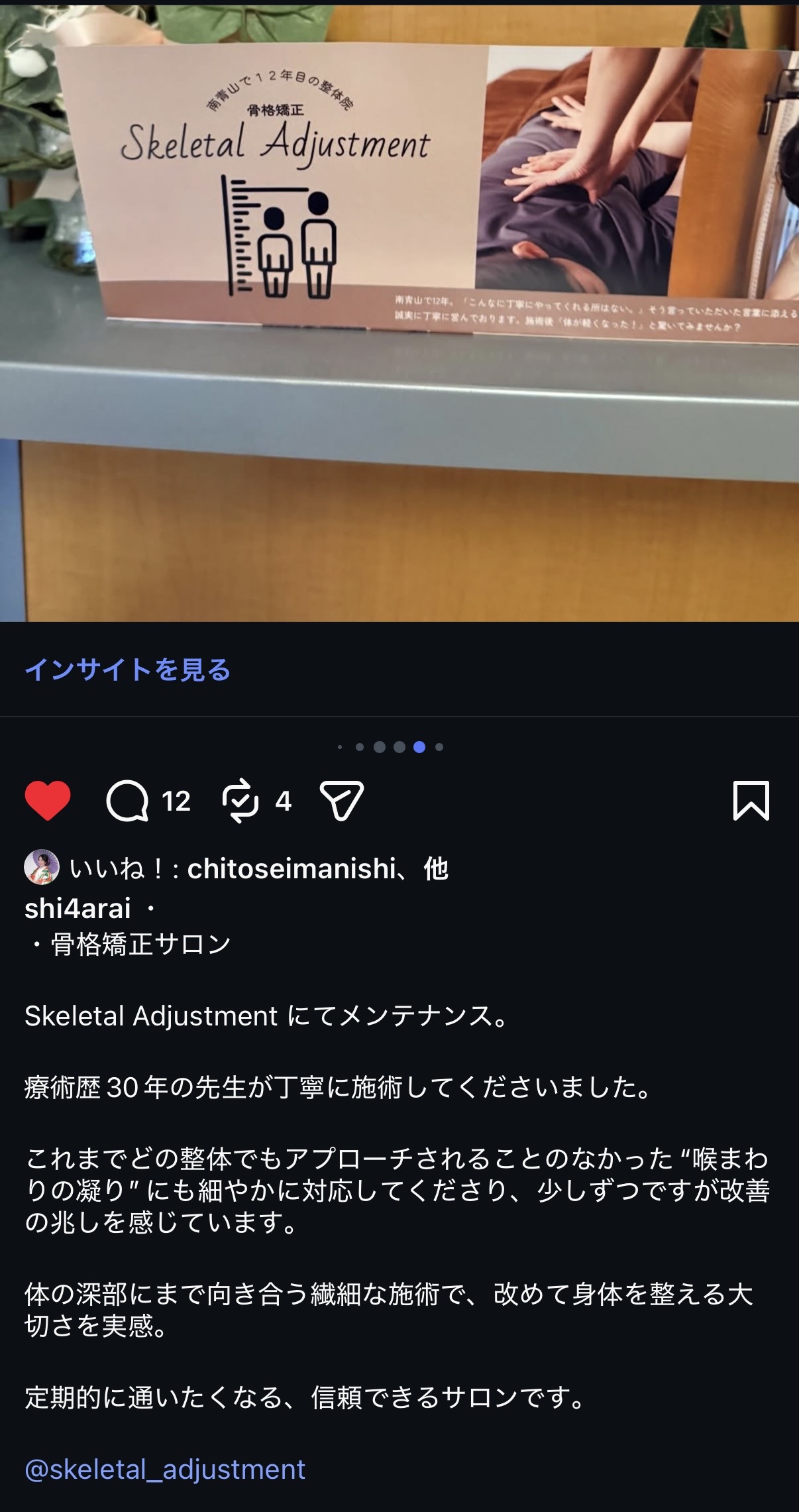Open shi4arai's profile from the caption
799x1512 pixels.
(78, 908)
